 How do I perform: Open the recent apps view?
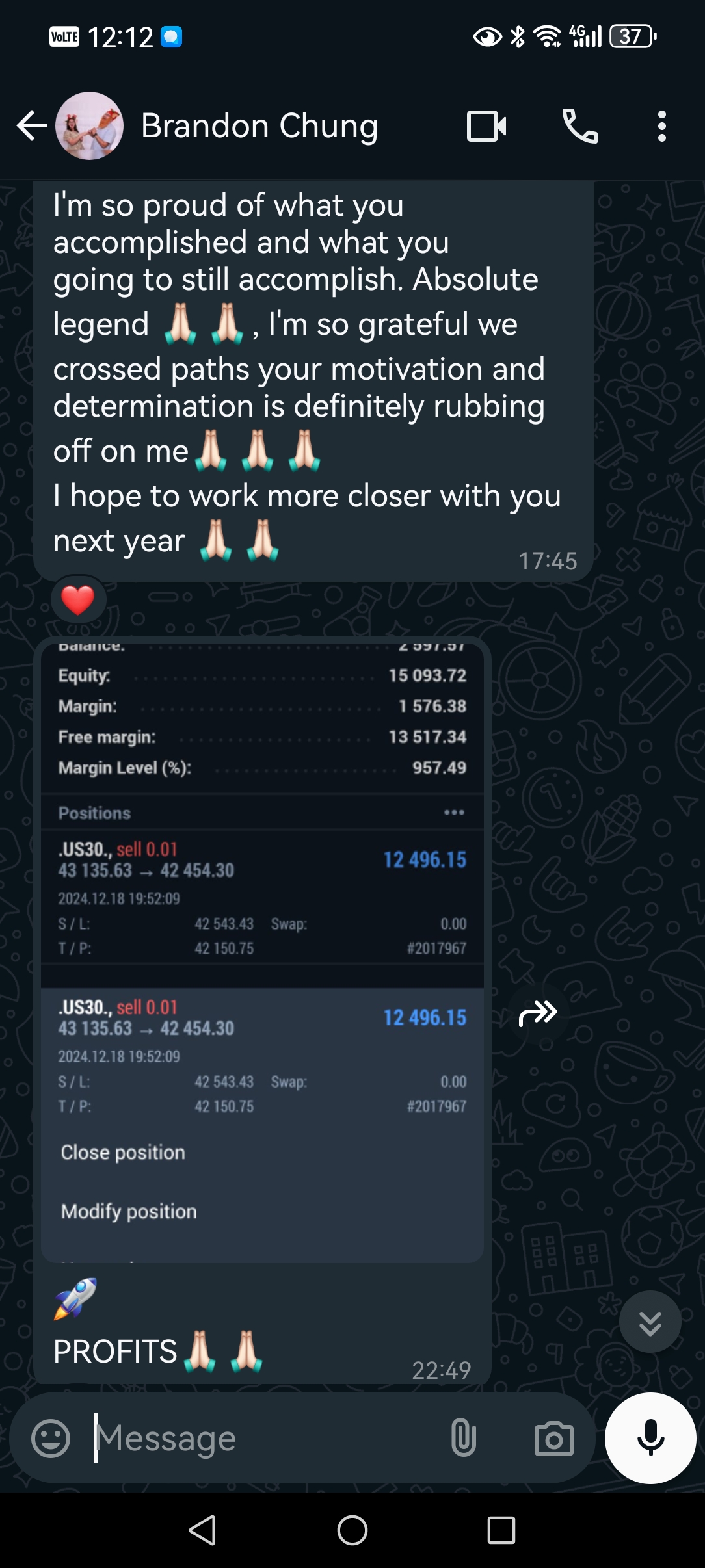tap(501, 1530)
